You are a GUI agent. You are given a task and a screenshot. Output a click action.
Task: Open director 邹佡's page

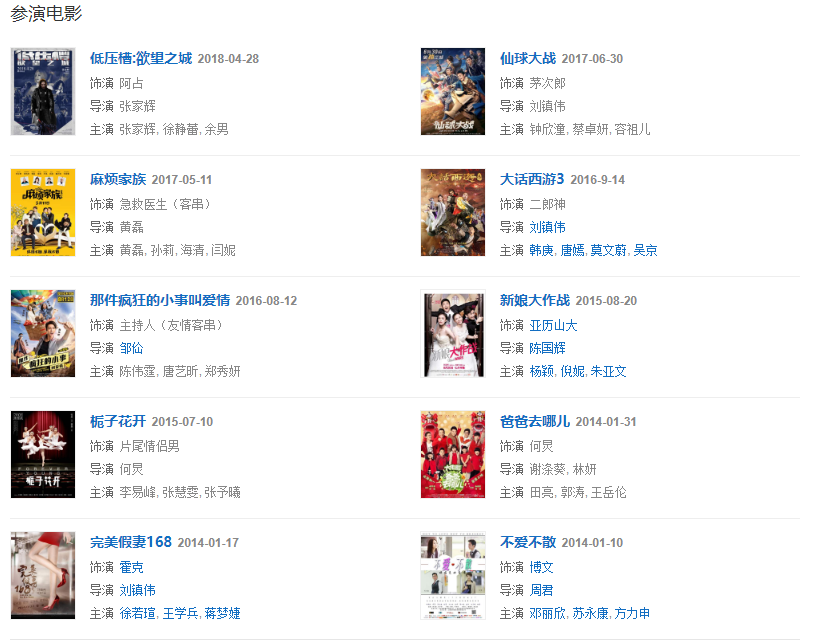131,348
